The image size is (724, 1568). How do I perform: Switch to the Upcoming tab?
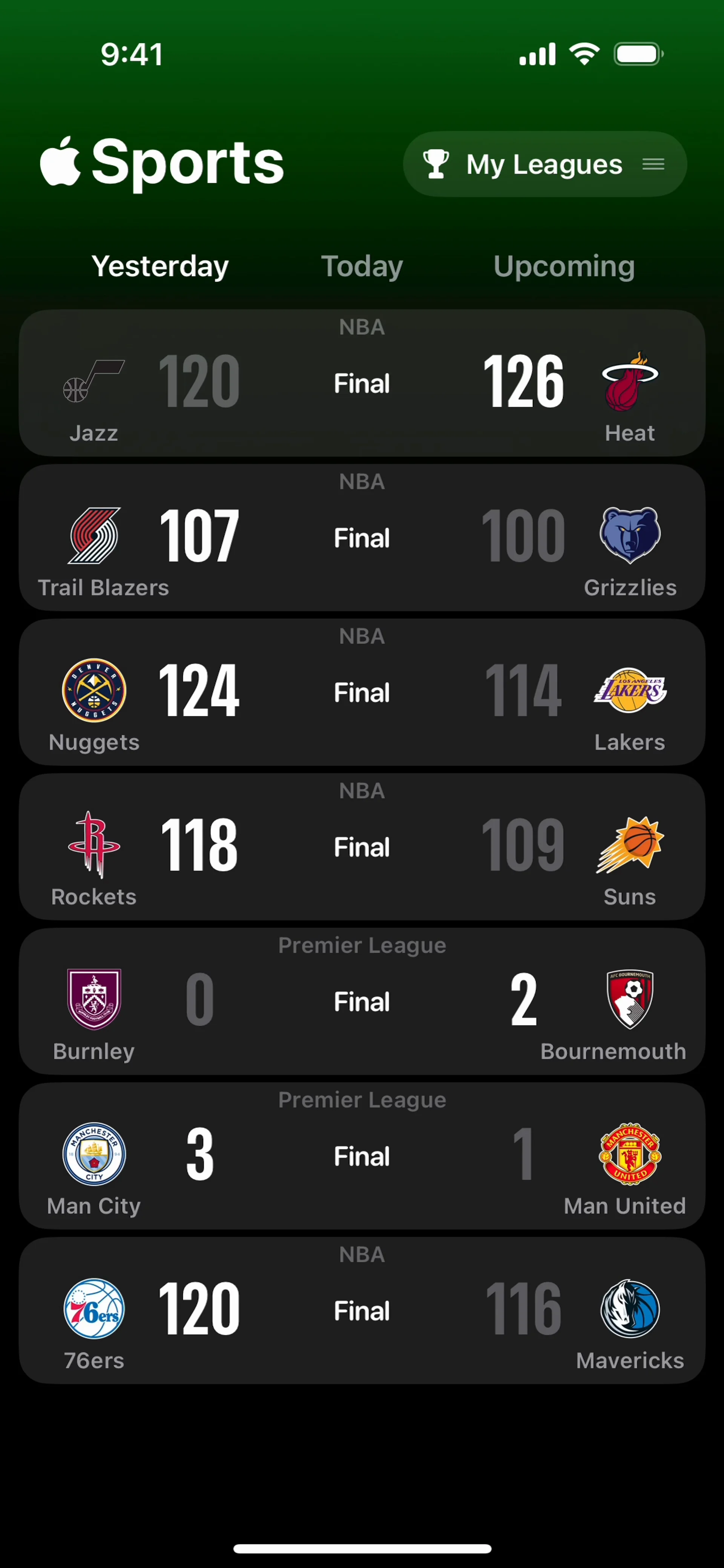pos(564,266)
